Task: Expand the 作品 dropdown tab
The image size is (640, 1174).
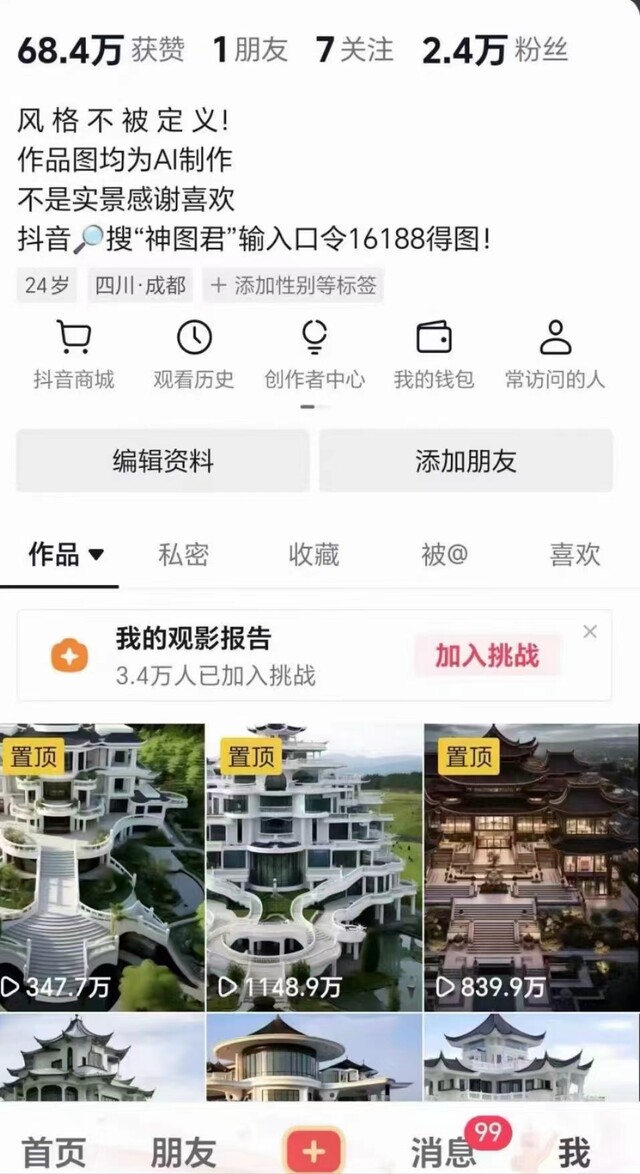Action: (x=66, y=555)
